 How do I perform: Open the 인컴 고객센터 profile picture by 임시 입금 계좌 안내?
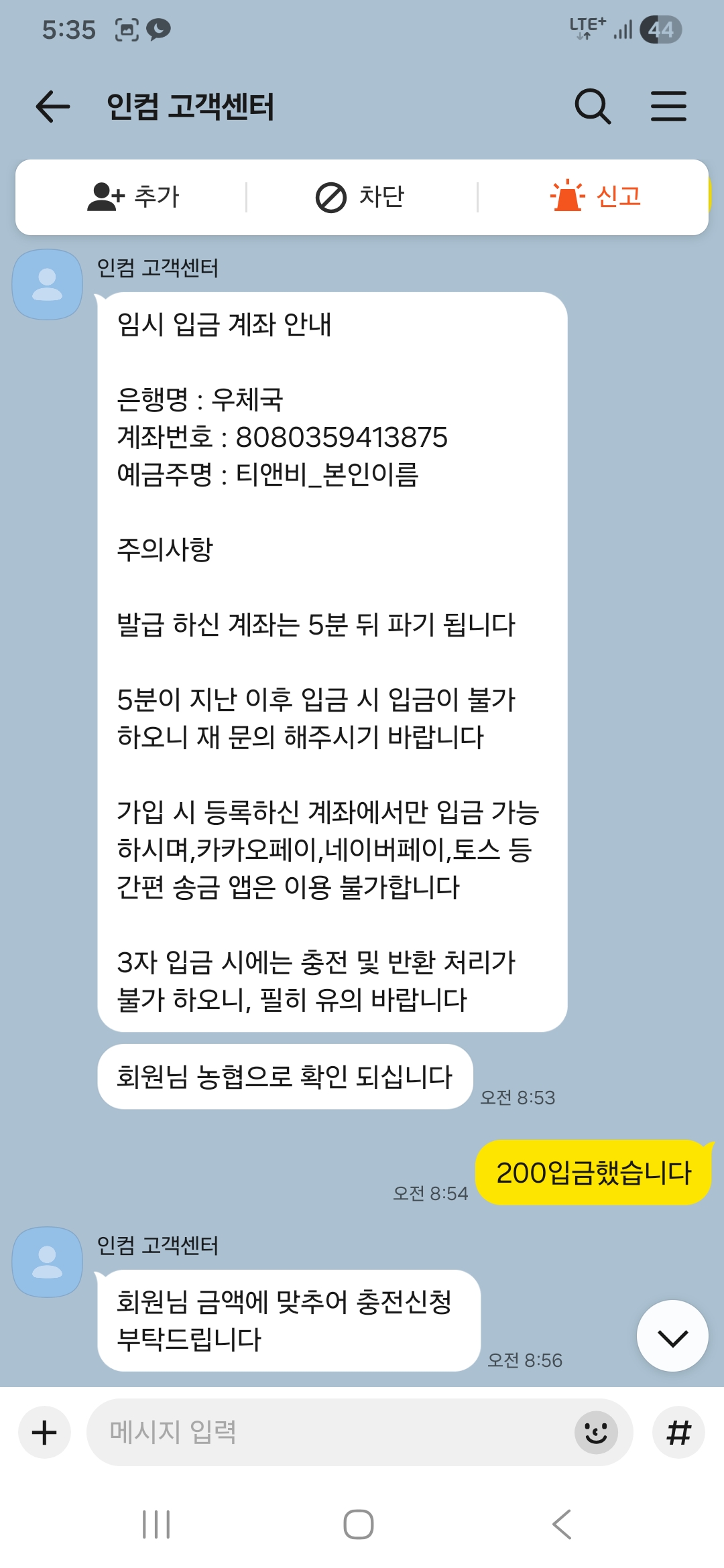click(x=48, y=285)
